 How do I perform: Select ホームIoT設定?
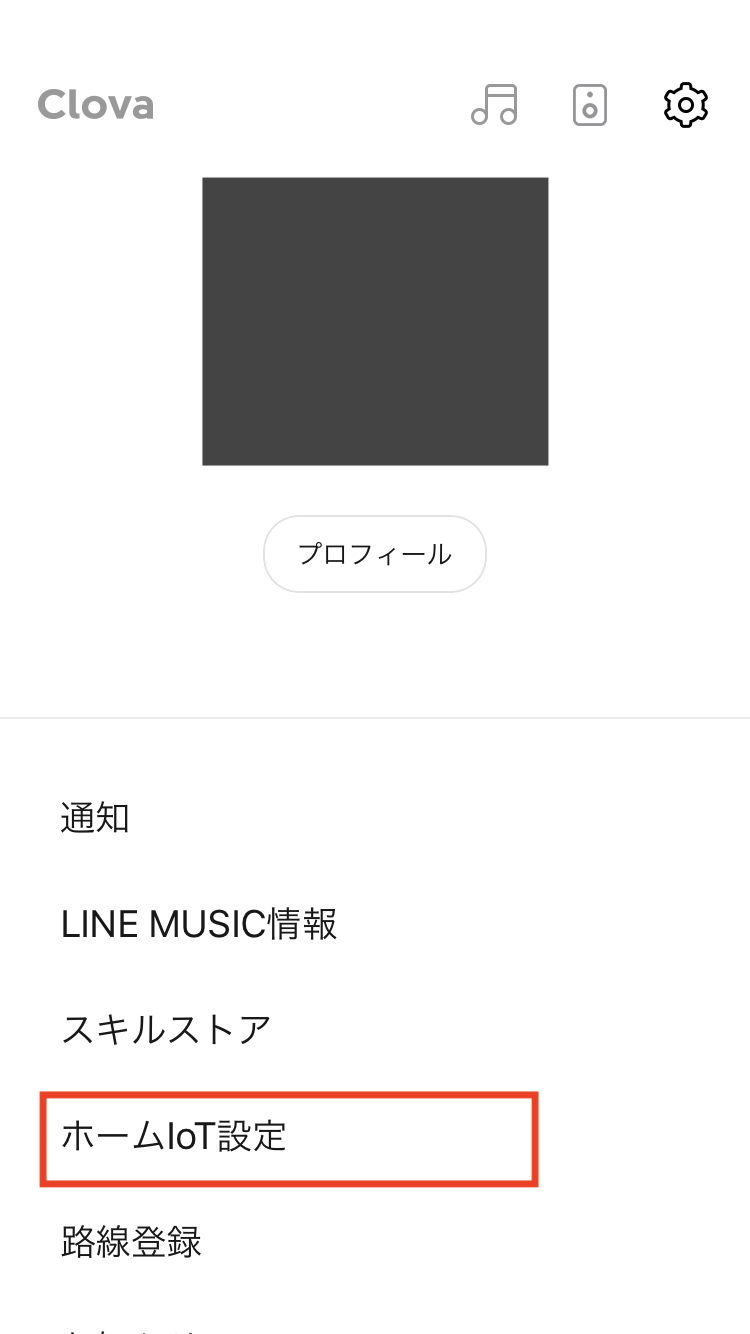click(375, 1136)
